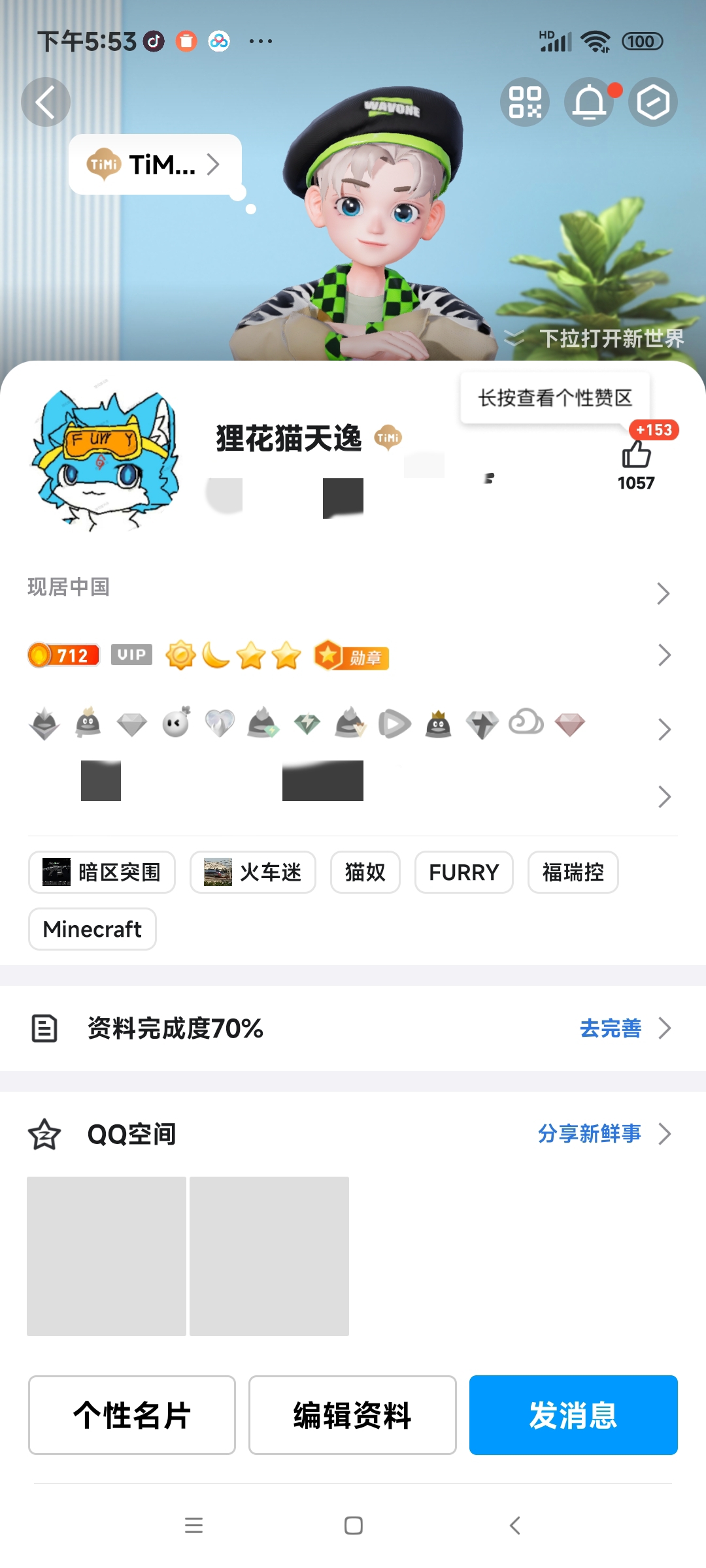Select the 火车迷 tag

click(253, 872)
